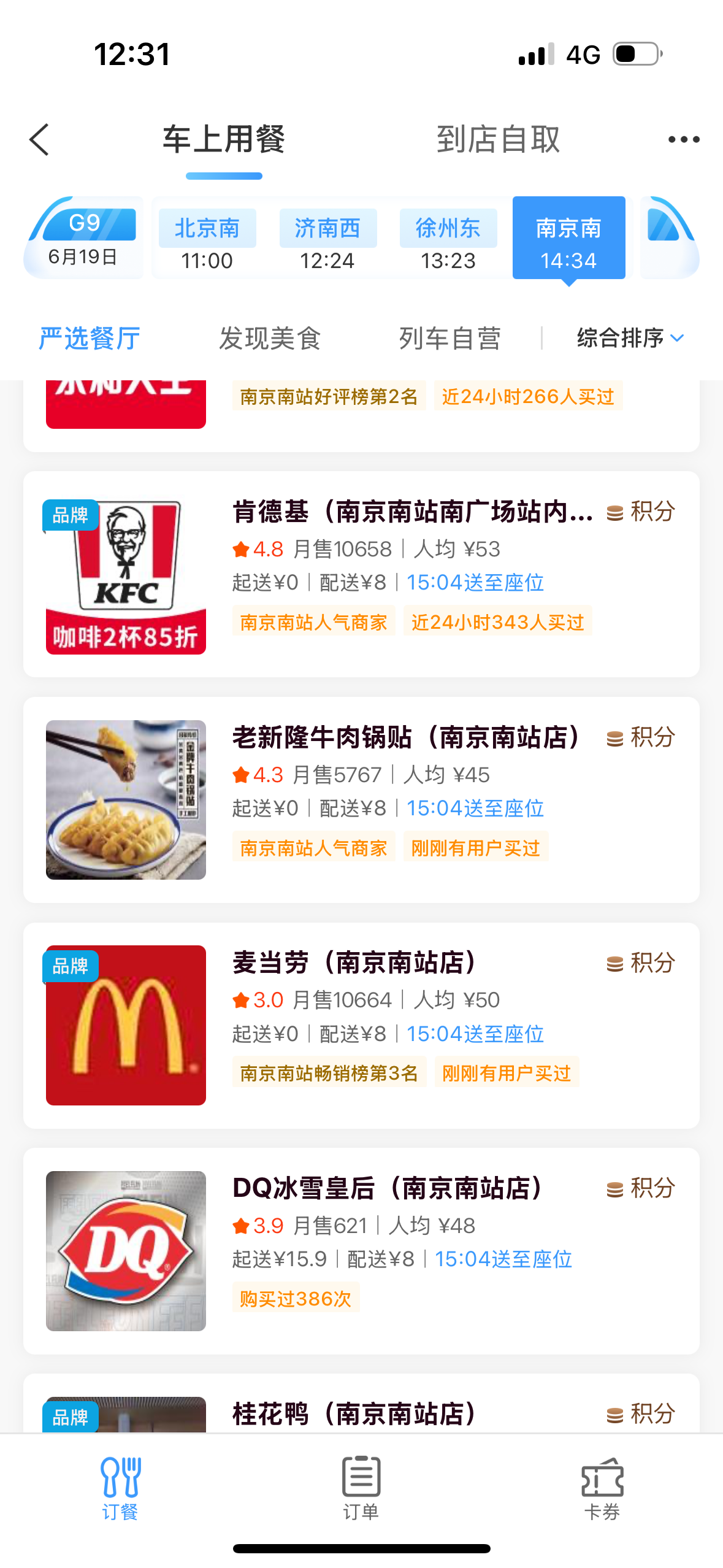Screen dimensions: 723x1568
Task: Switch to the 发现美食 tab
Action: [270, 339]
